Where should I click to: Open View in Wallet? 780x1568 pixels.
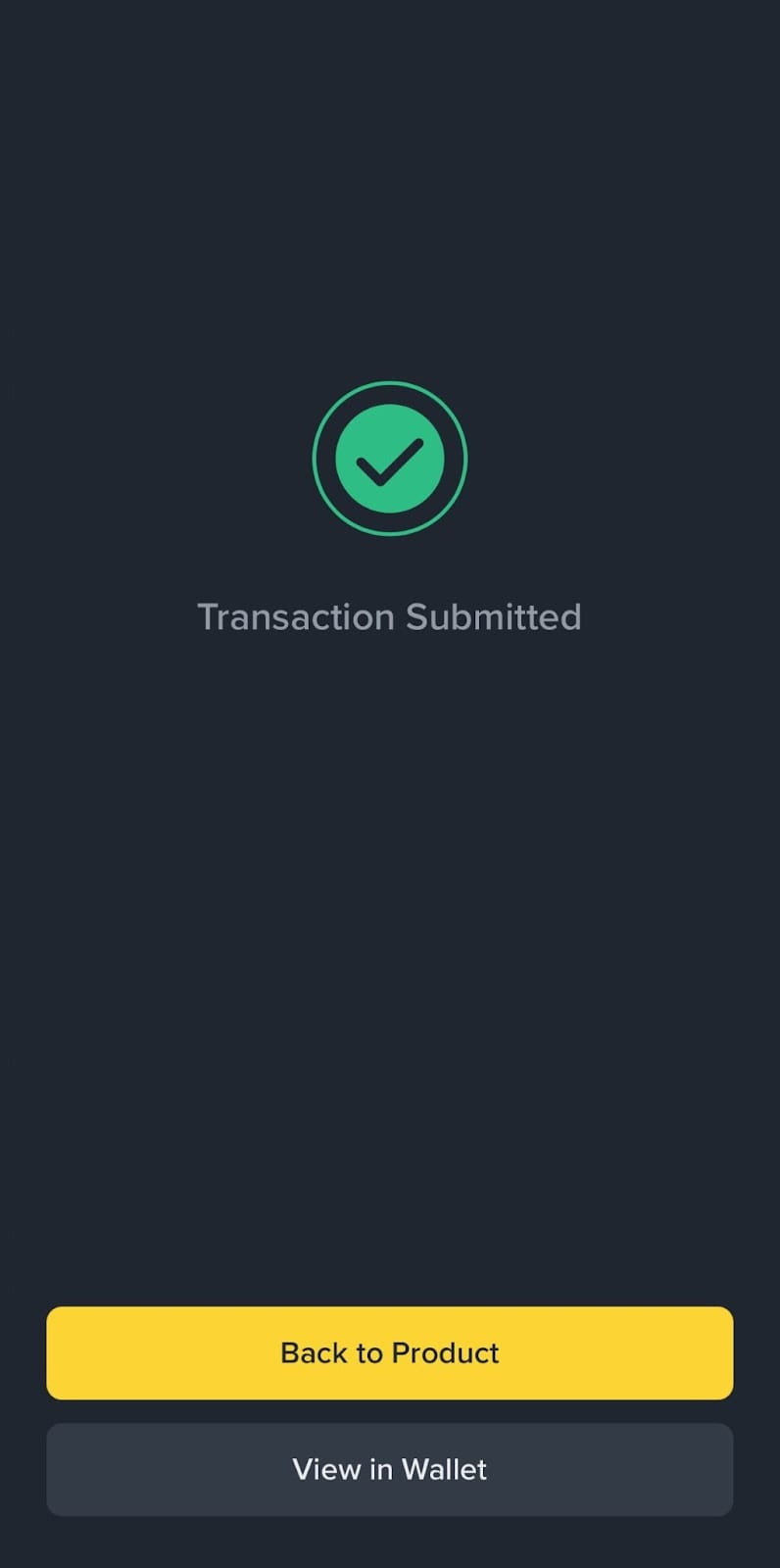390,1469
